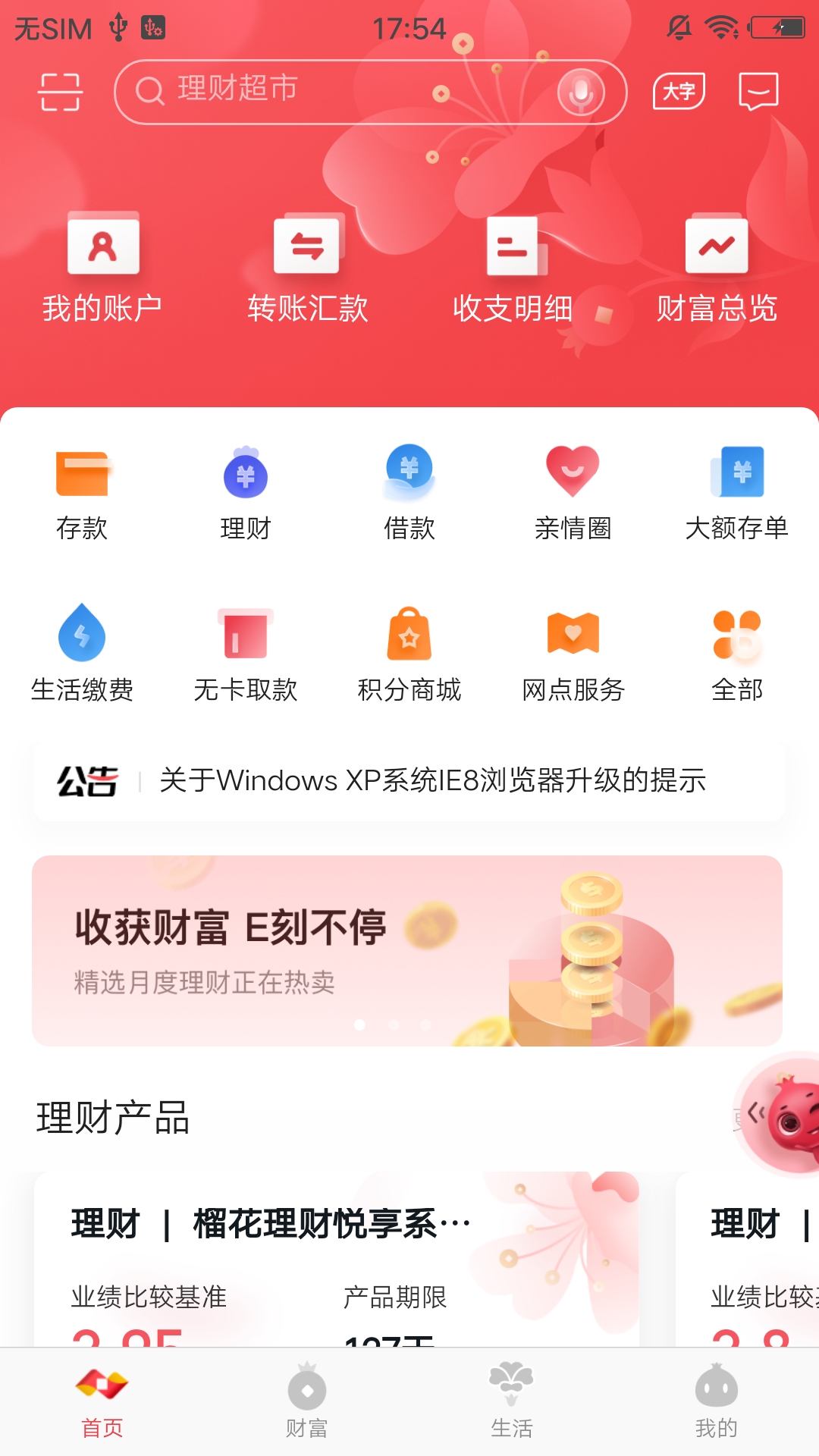Tap the voice search microphone
This screenshot has height=1456, width=819.
[579, 93]
